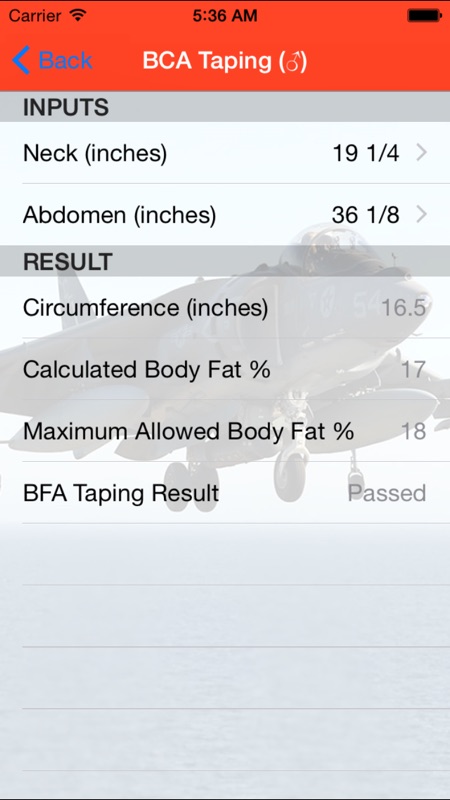Viewport: 450px width, 800px height.
Task: Go back to the previous screen
Action: [x=52, y=61]
